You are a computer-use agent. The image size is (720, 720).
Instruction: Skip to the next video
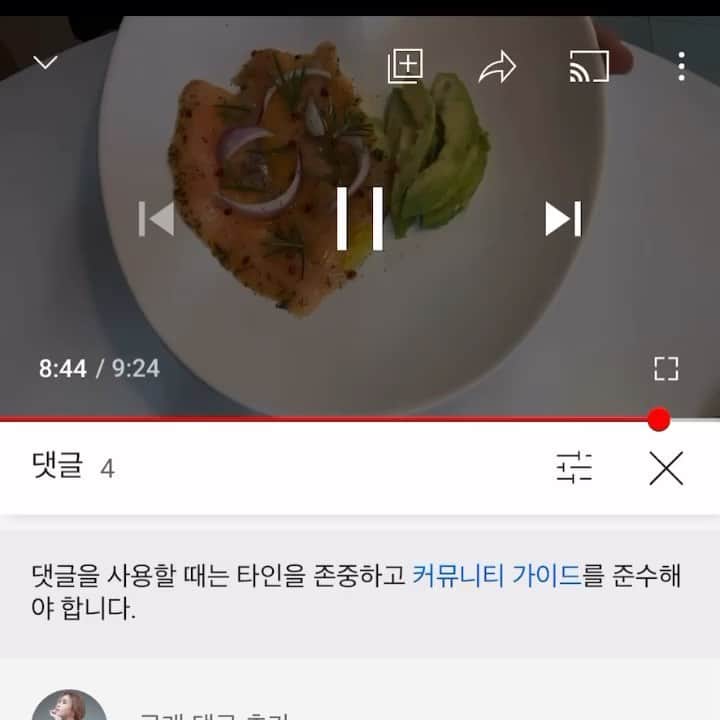[x=563, y=219]
